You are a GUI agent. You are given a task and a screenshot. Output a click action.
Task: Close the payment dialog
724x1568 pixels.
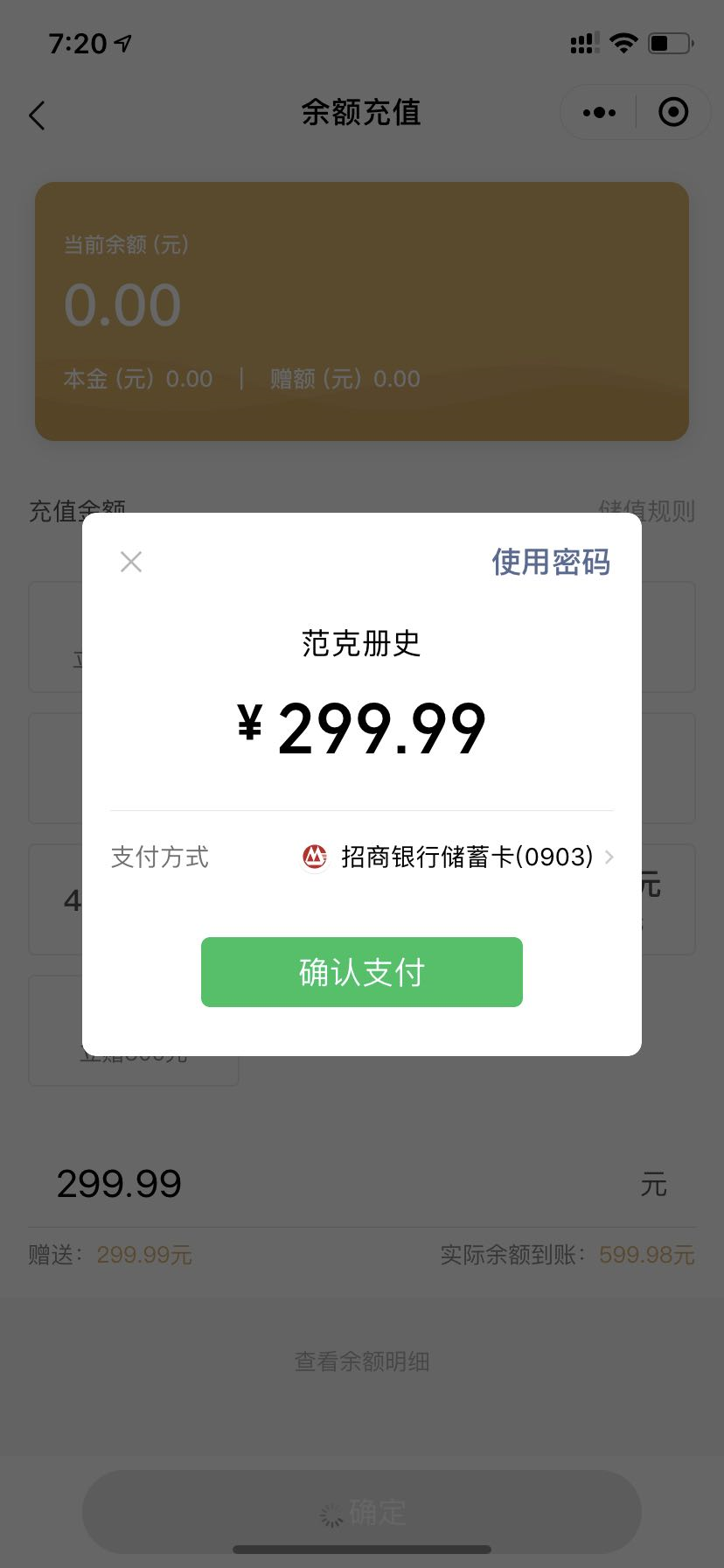coord(131,562)
